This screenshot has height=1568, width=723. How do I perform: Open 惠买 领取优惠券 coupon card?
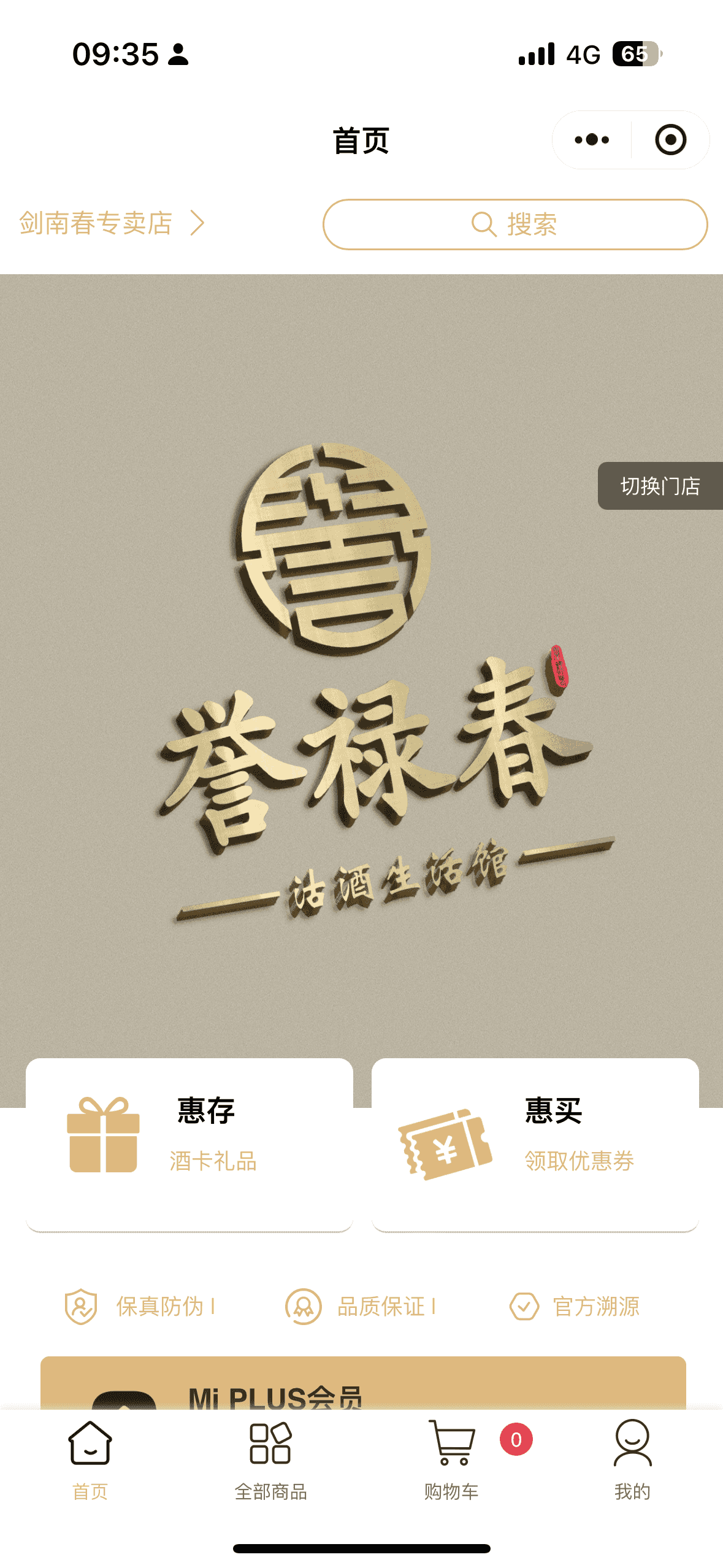pyautogui.click(x=535, y=1143)
